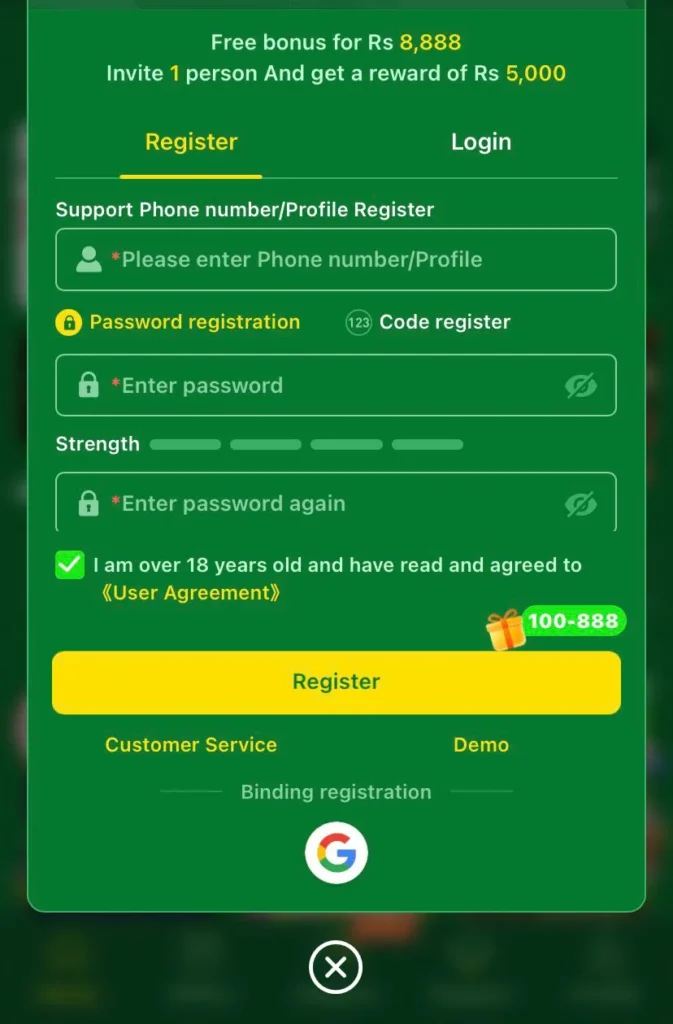
Task: Open Customer Service
Action: click(x=191, y=745)
